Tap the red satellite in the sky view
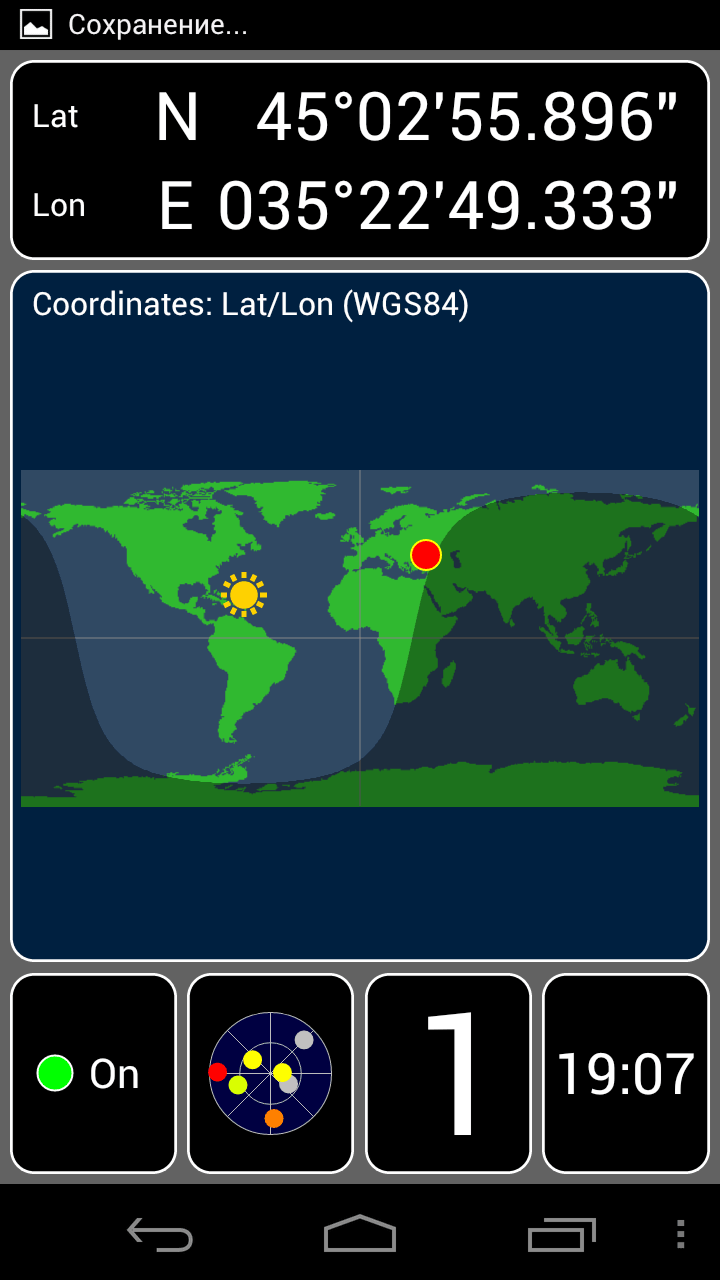 tap(219, 1072)
